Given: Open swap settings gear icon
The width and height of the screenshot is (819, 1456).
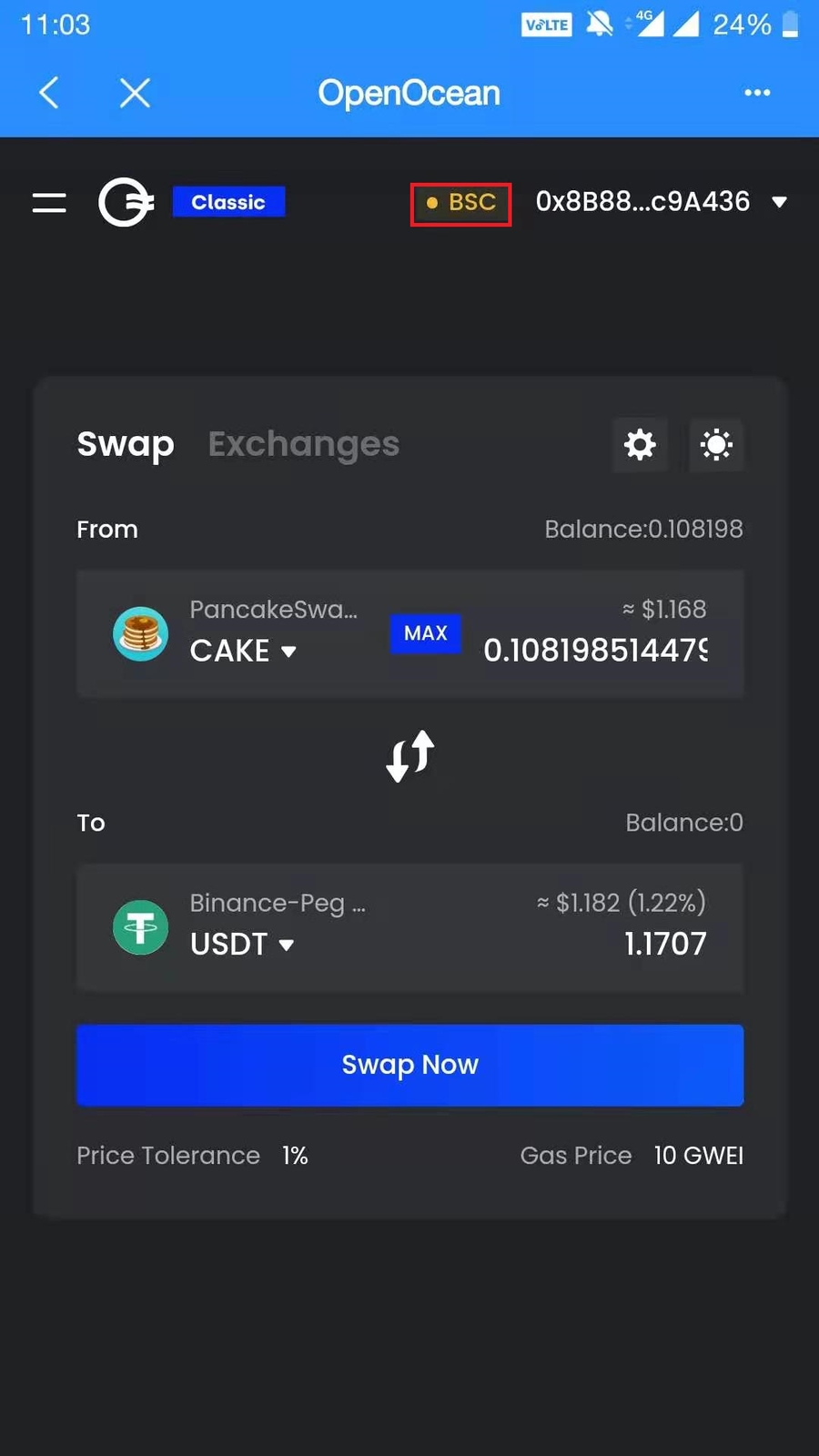Looking at the screenshot, I should (640, 445).
